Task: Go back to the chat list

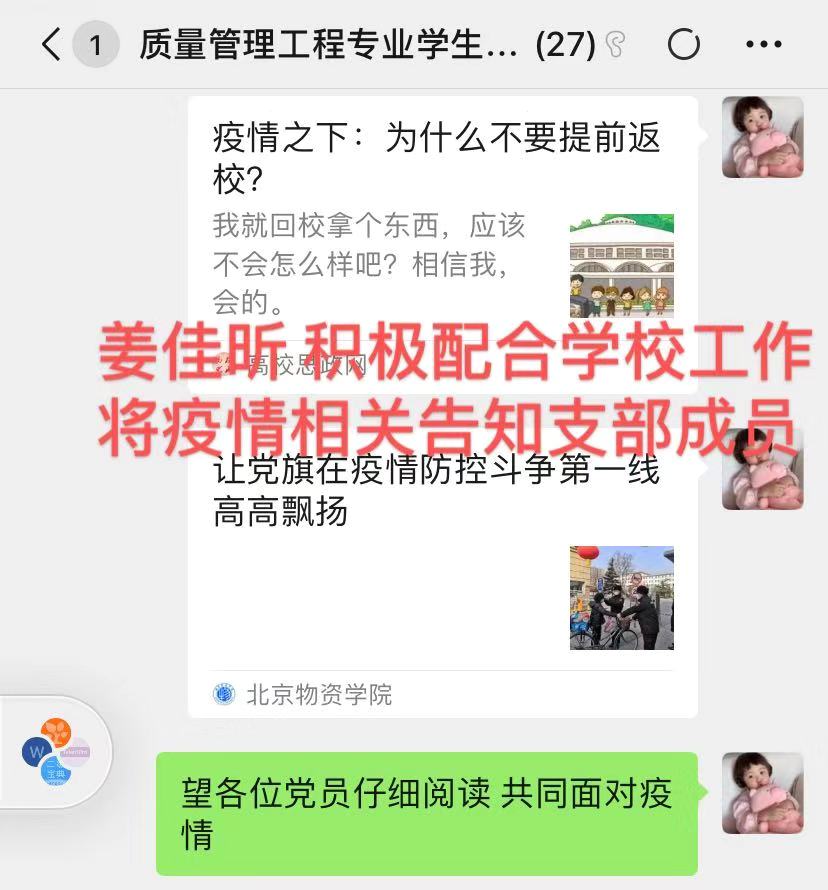Action: pos(52,44)
